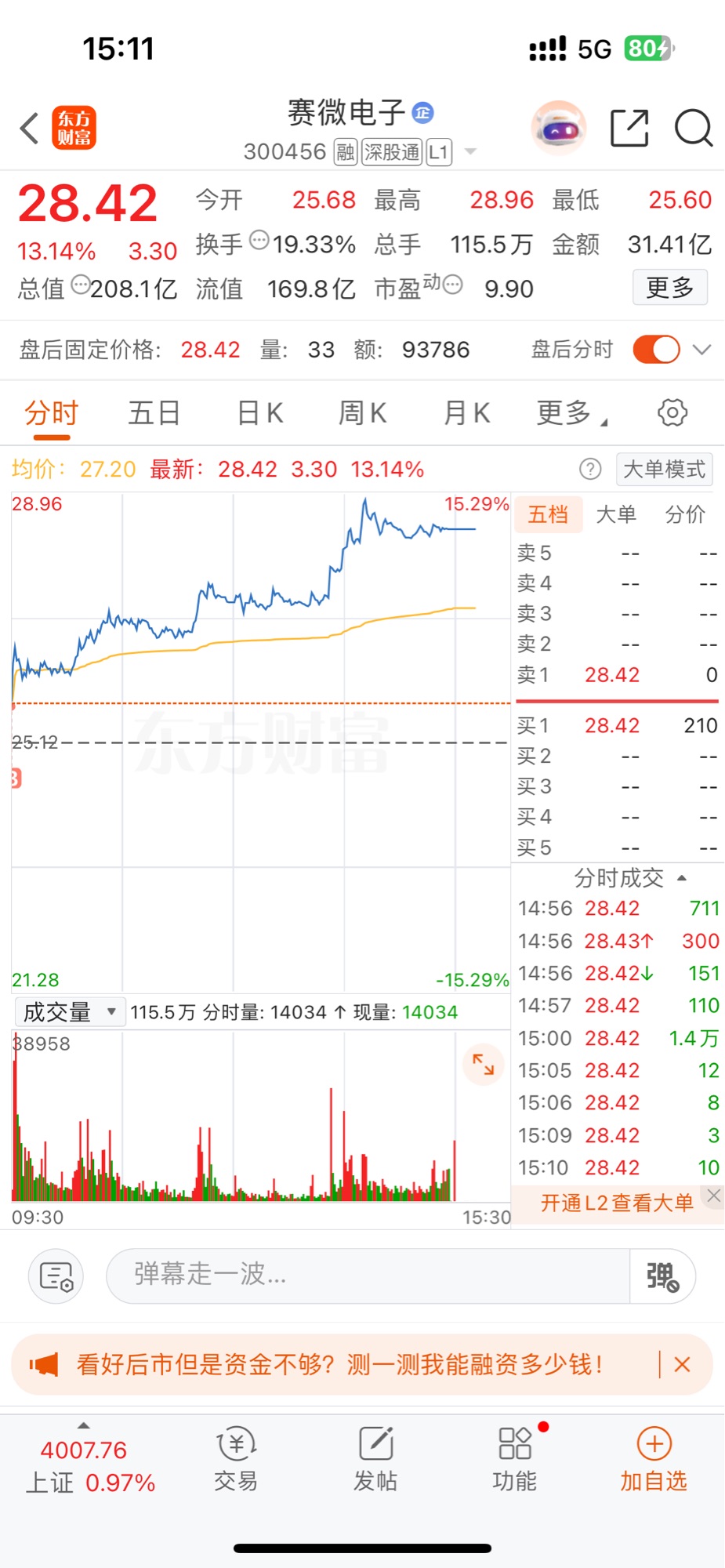Go back to the previous page
The height and width of the screenshot is (1568, 725).
tap(30, 129)
